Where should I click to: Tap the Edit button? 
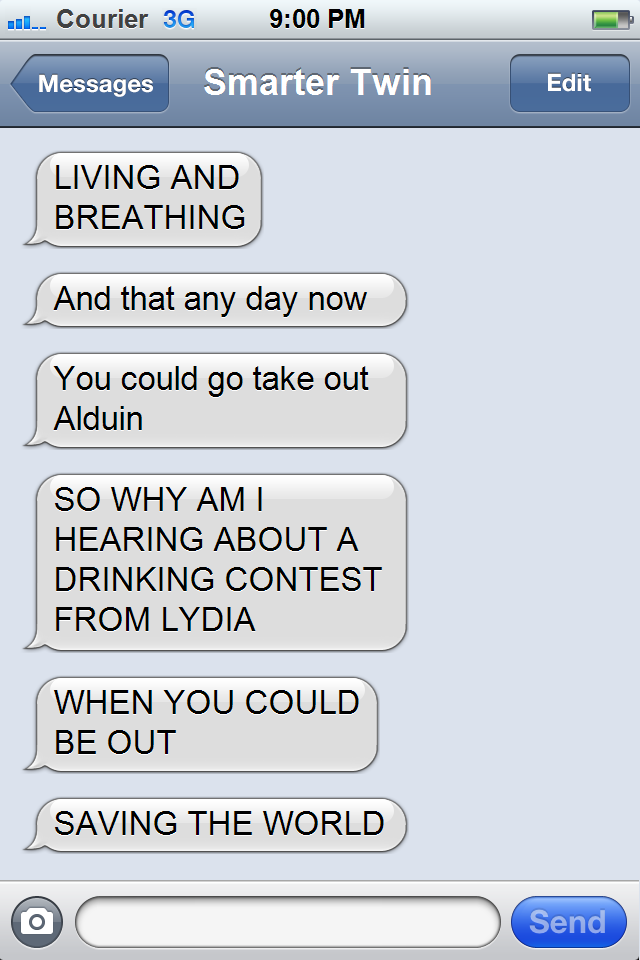[568, 84]
